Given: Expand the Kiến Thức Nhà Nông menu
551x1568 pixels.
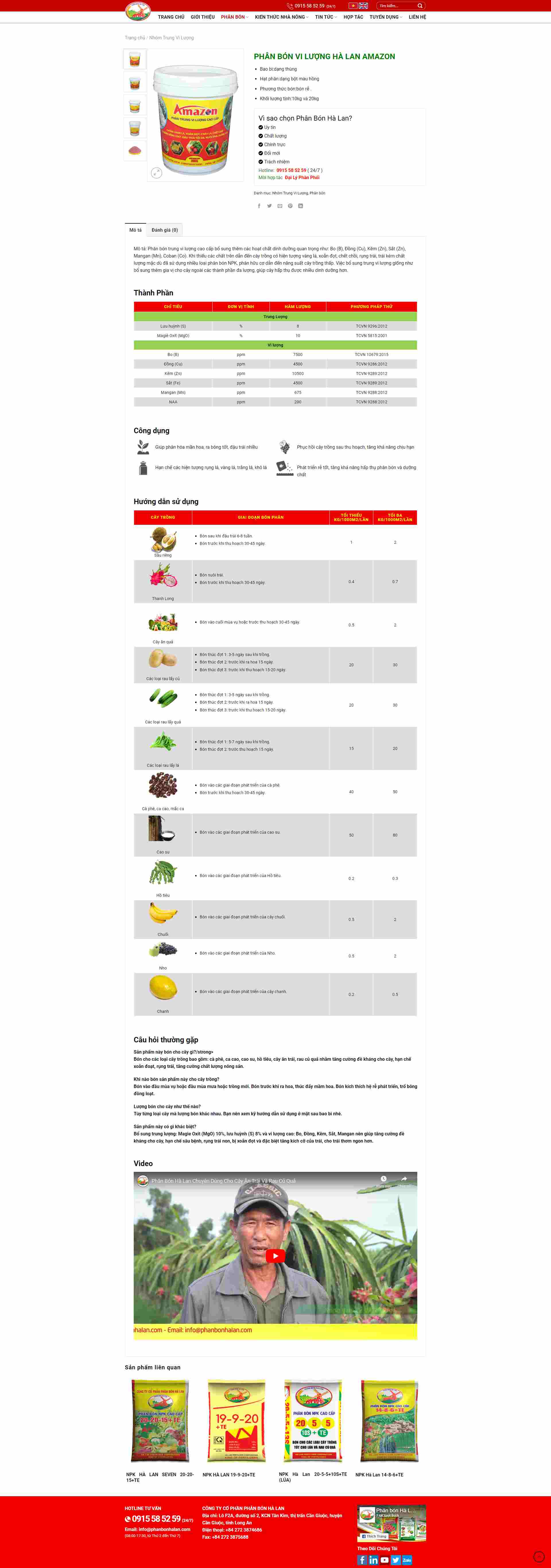Looking at the screenshot, I should coord(282,17).
